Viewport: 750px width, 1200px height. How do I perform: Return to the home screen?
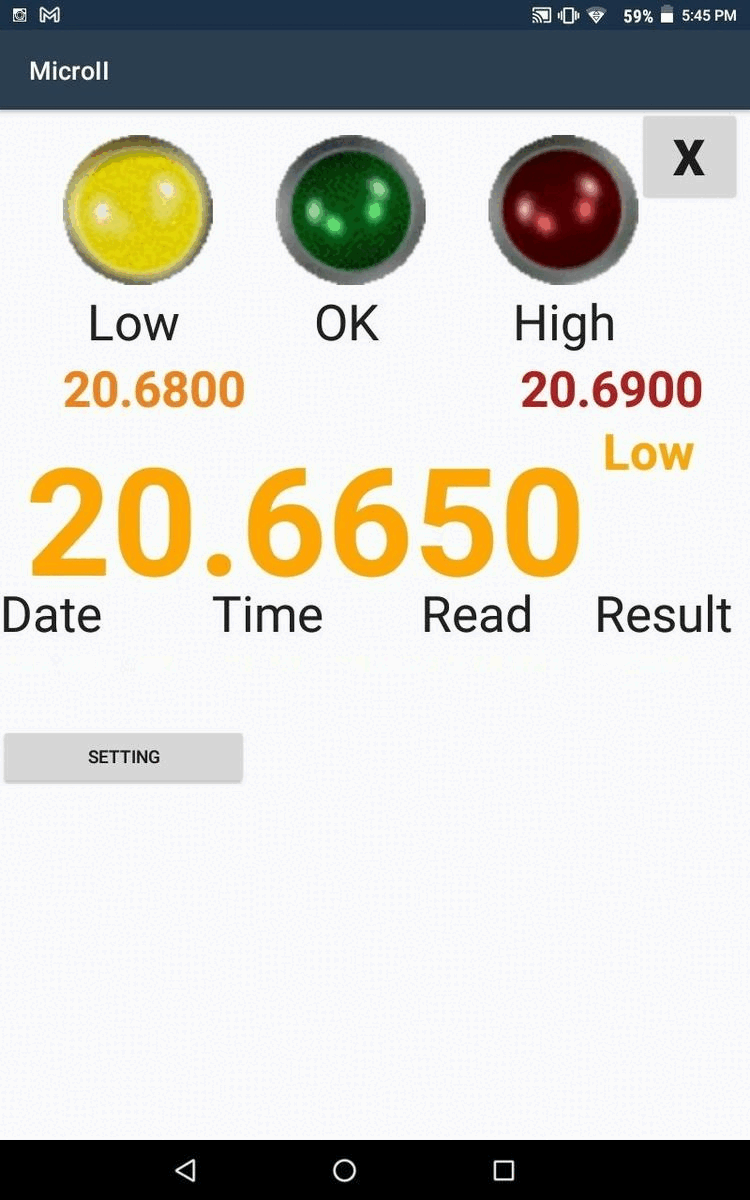click(344, 1170)
